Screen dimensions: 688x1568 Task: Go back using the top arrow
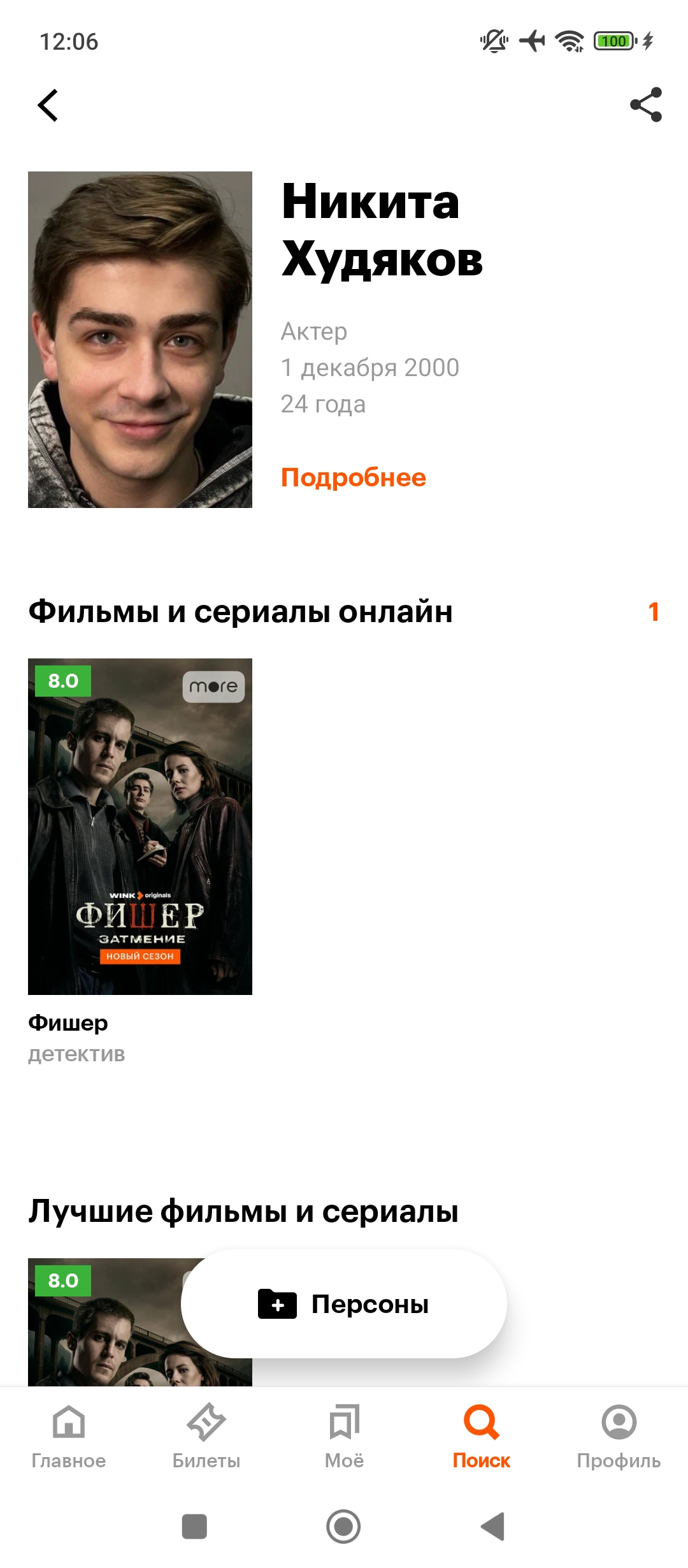click(48, 105)
